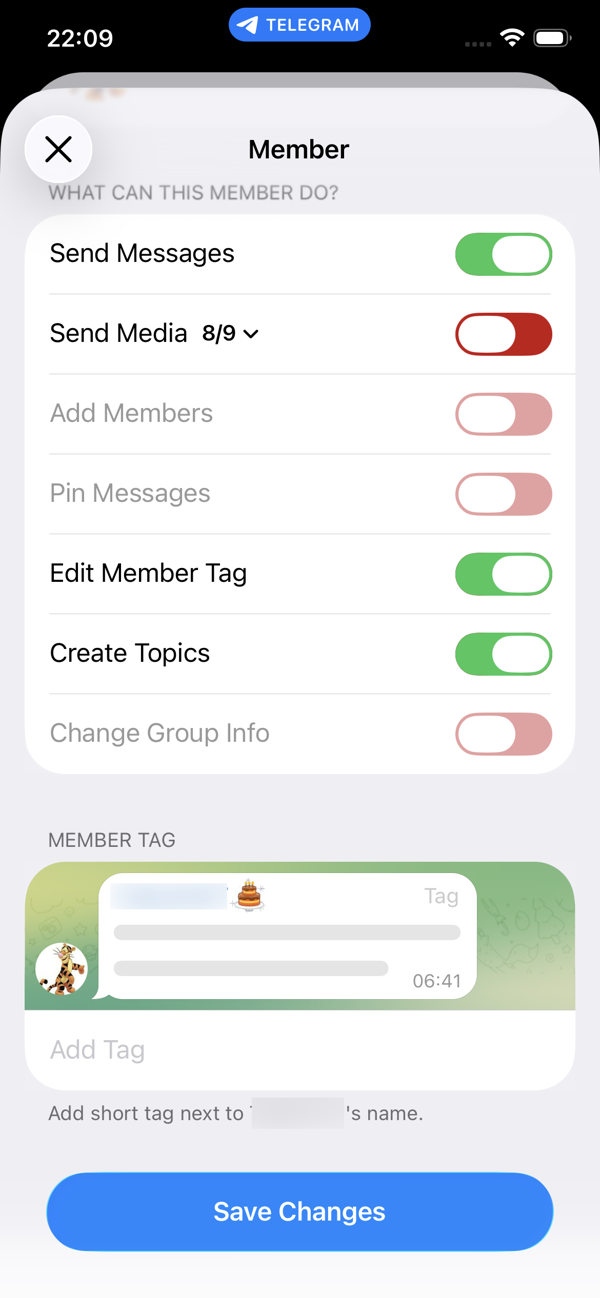Turn off Create Topics permission
The width and height of the screenshot is (600, 1298).
[x=503, y=654]
